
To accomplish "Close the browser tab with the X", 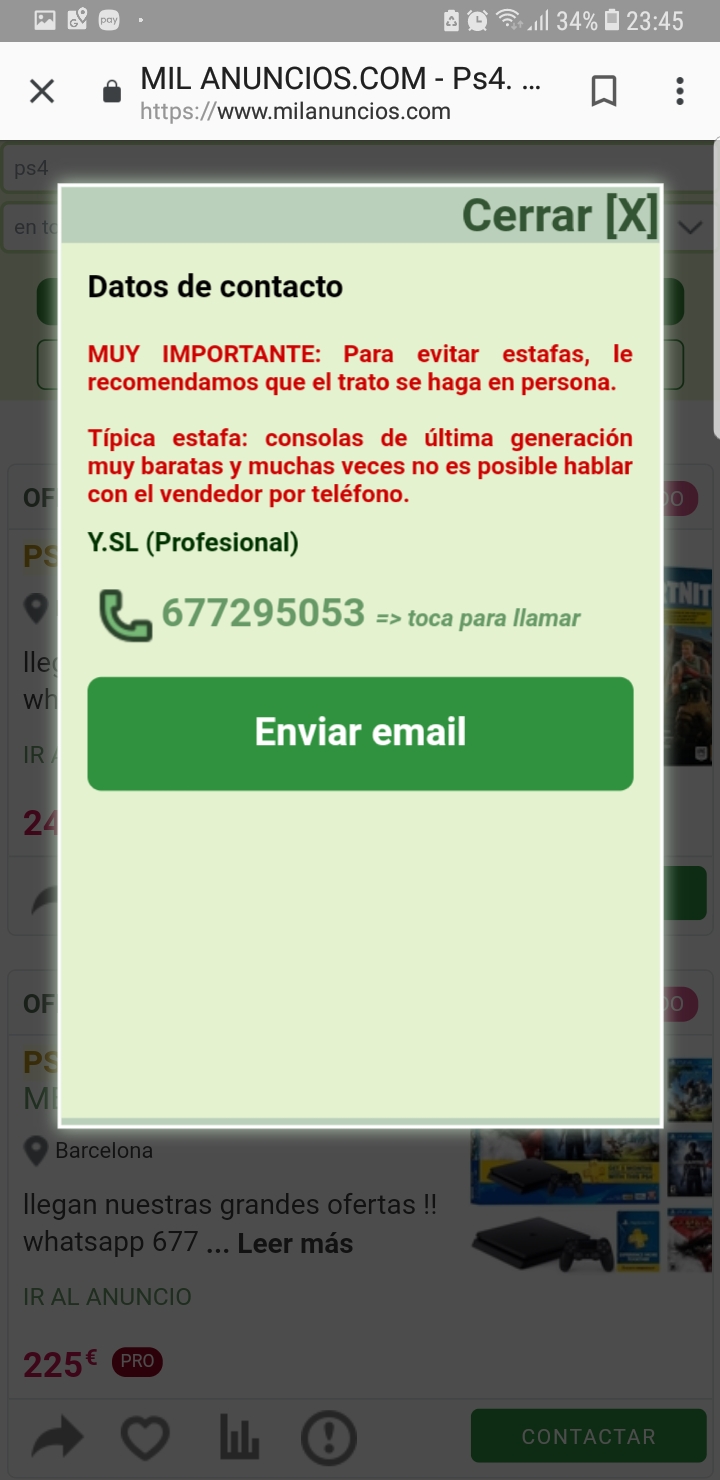I will tap(42, 92).
